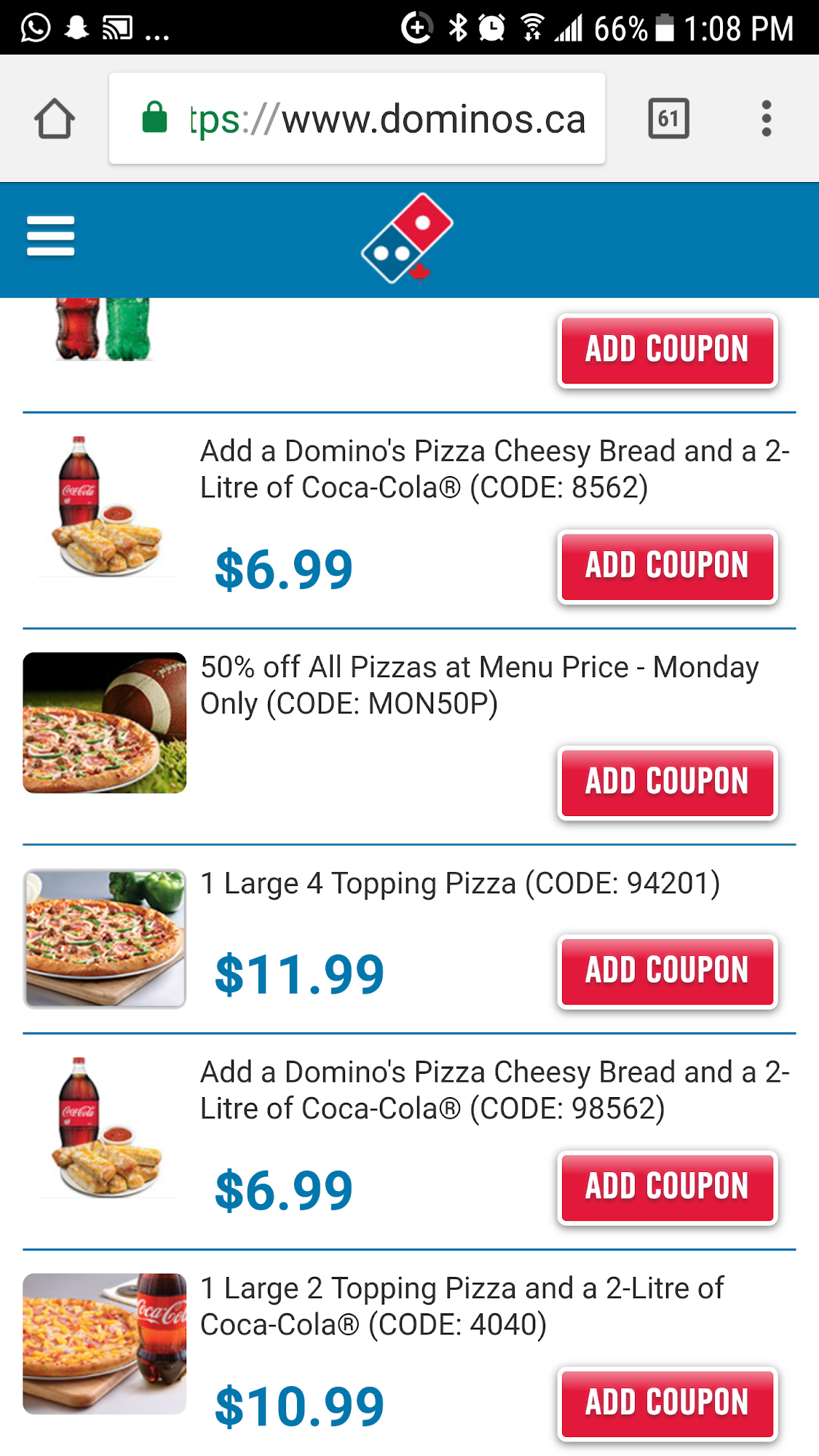819x1456 pixels.
Task: Add coupon for Cheesy Bread code 98562
Action: (x=667, y=1187)
